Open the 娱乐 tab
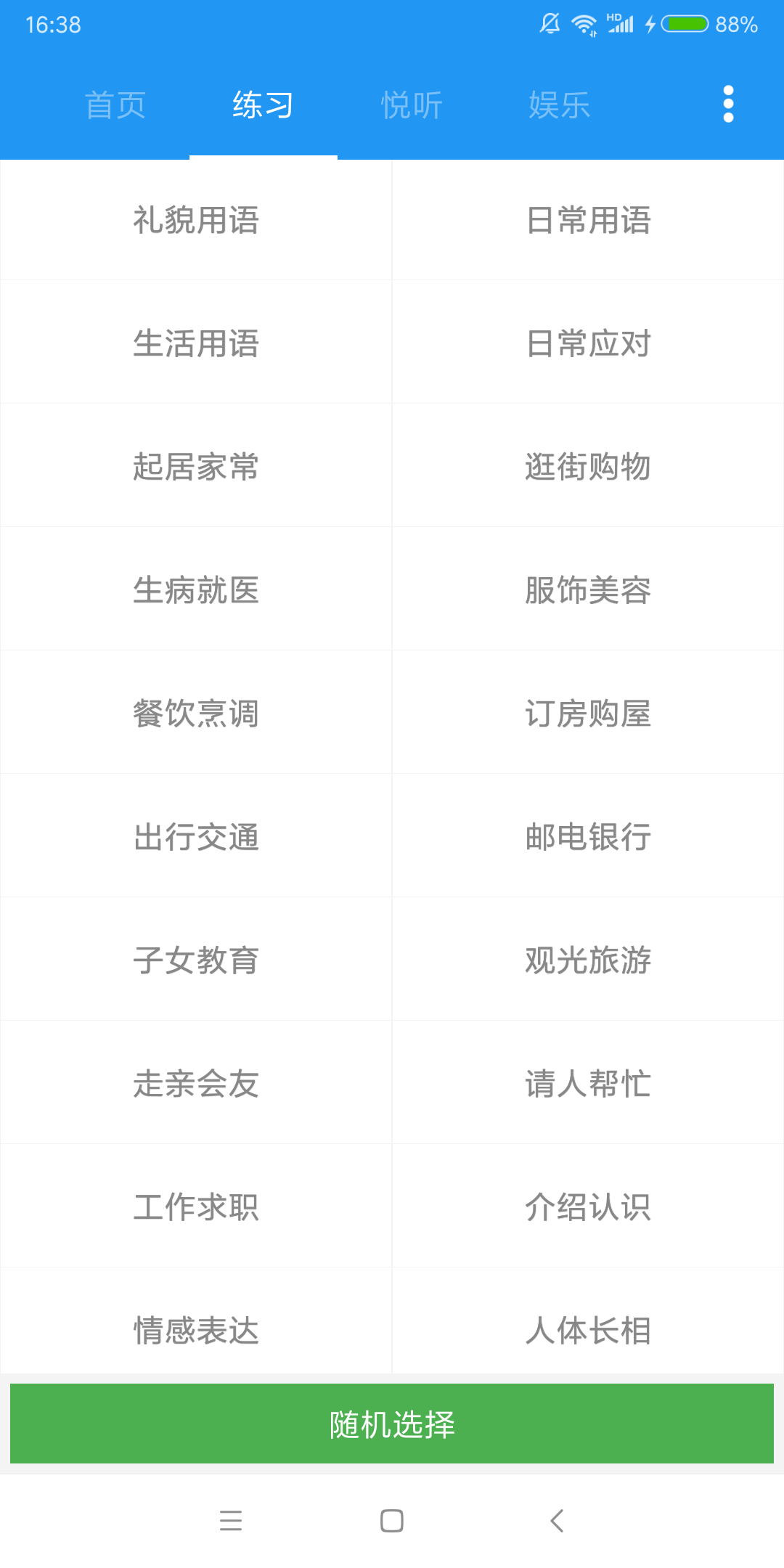Screen dimensions: 784x1568 559,104
